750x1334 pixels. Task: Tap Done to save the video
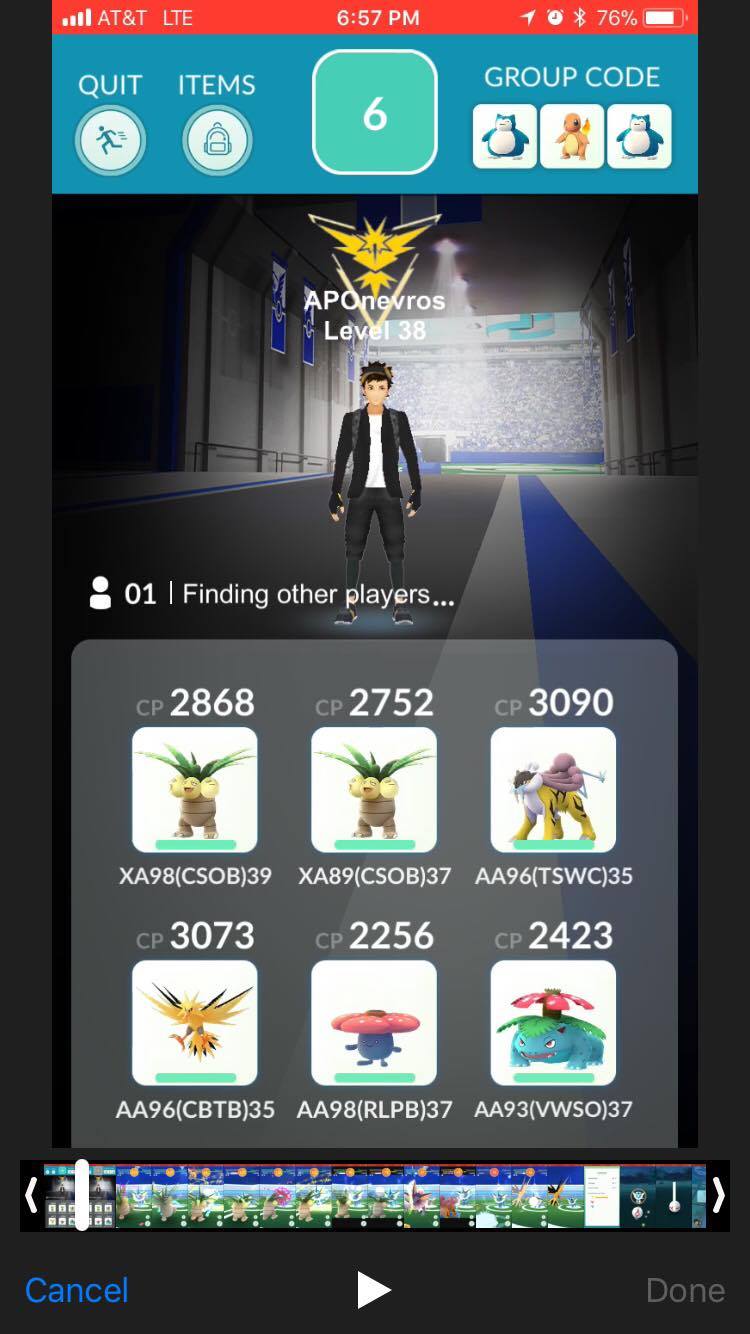pyautogui.click(x=685, y=1290)
